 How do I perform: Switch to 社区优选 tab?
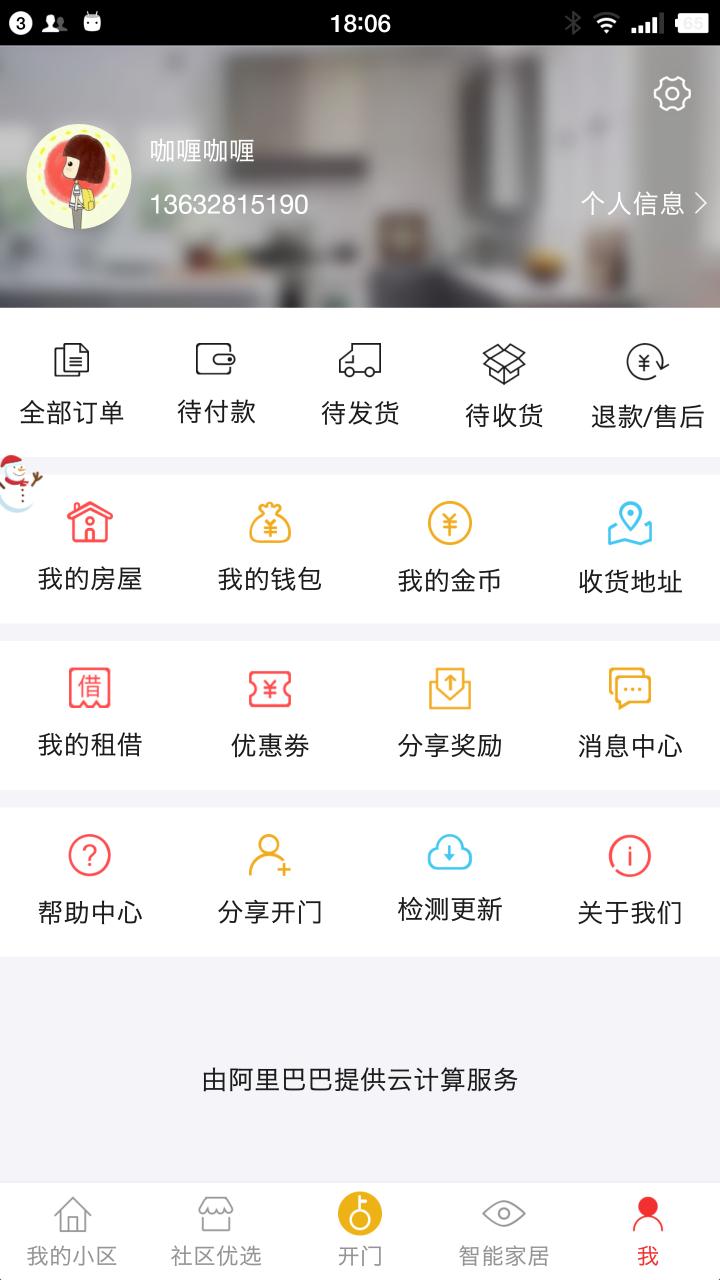point(216,1232)
